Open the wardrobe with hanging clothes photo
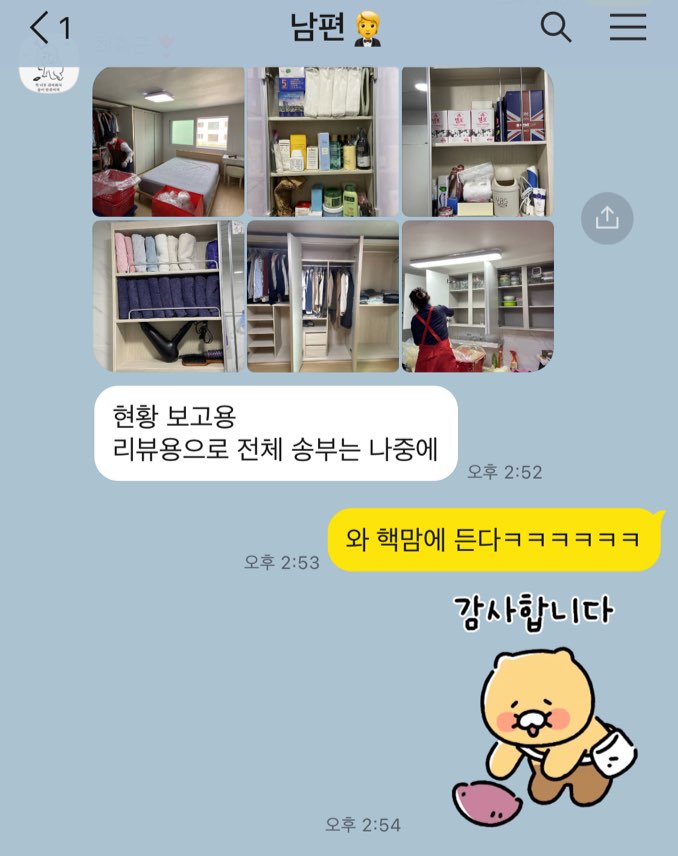The image size is (678, 856). [323, 296]
